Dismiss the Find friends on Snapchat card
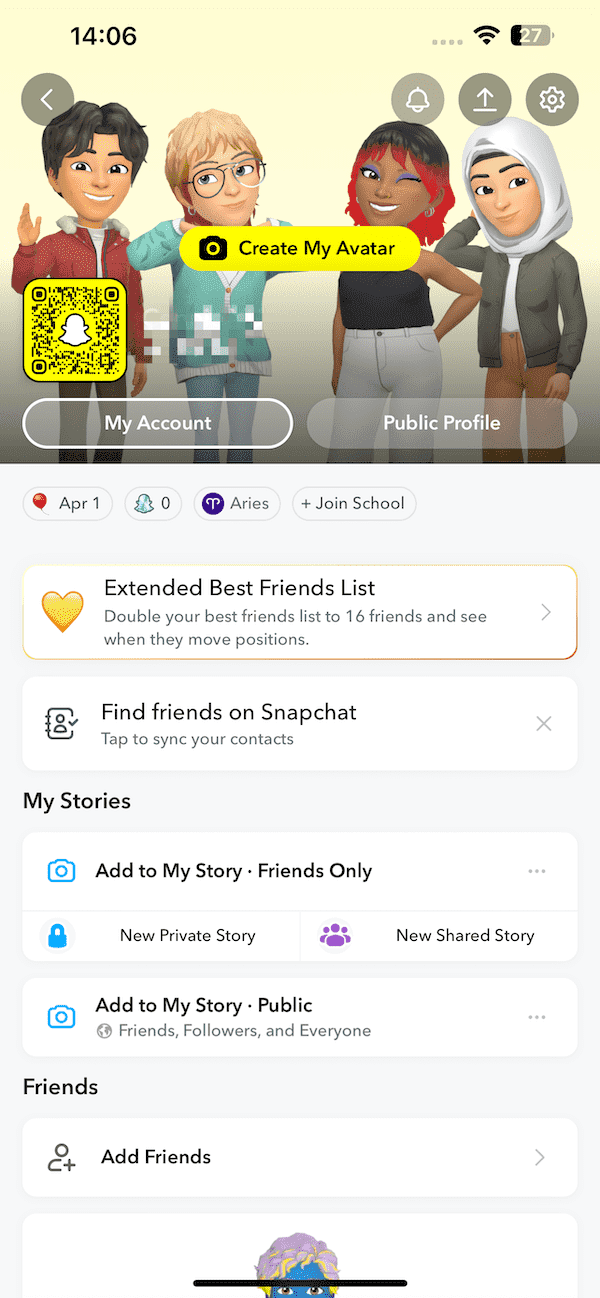Screen dimensions: 600x1298 pos(544,723)
